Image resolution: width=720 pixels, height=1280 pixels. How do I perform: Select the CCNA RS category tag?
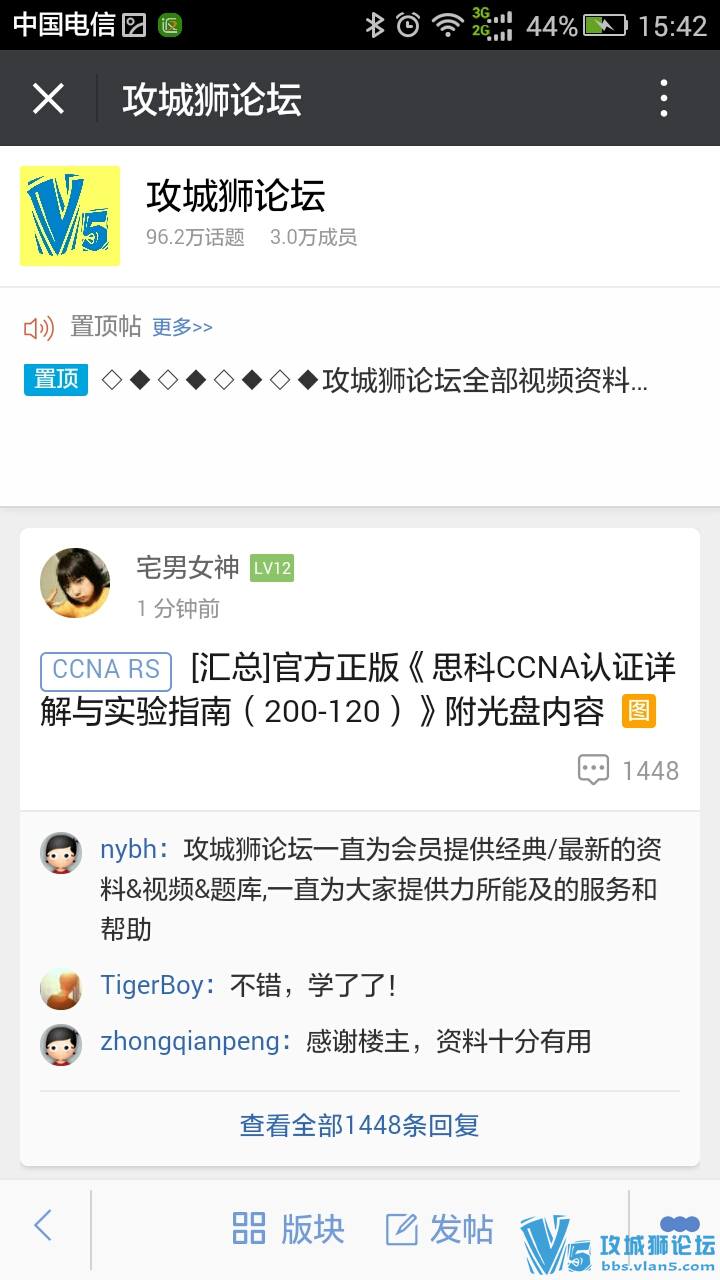[x=106, y=670]
